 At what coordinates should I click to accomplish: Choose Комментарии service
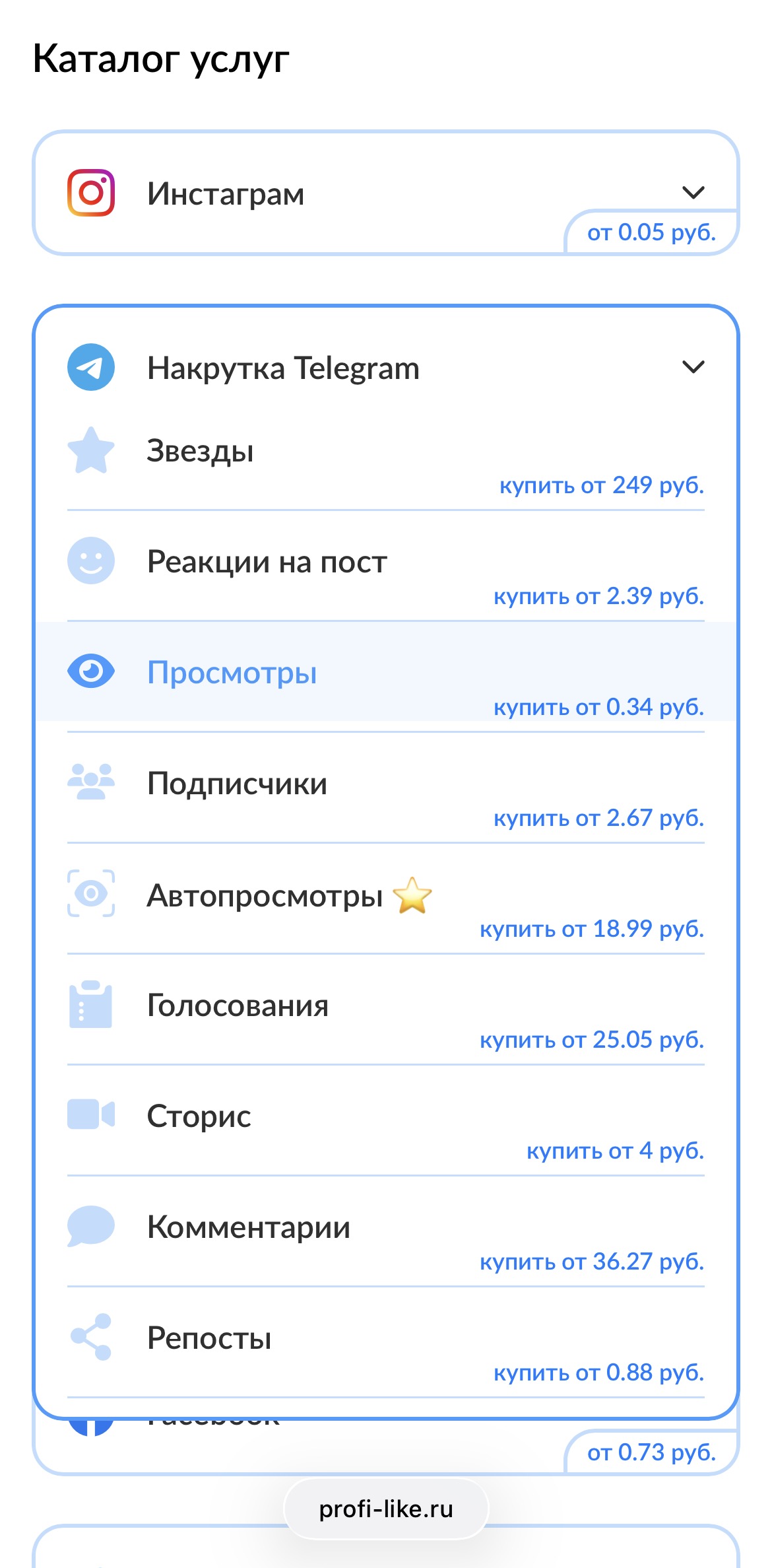(x=385, y=1236)
